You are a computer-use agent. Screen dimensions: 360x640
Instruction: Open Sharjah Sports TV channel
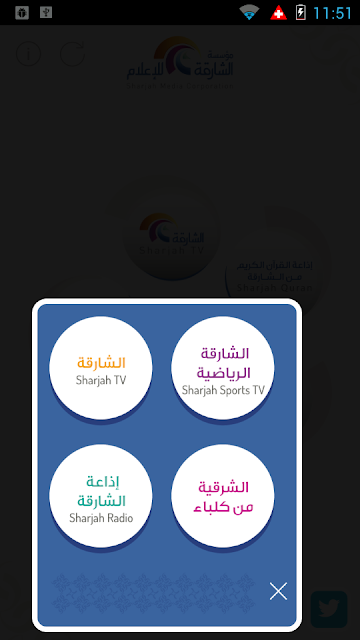pos(223,368)
